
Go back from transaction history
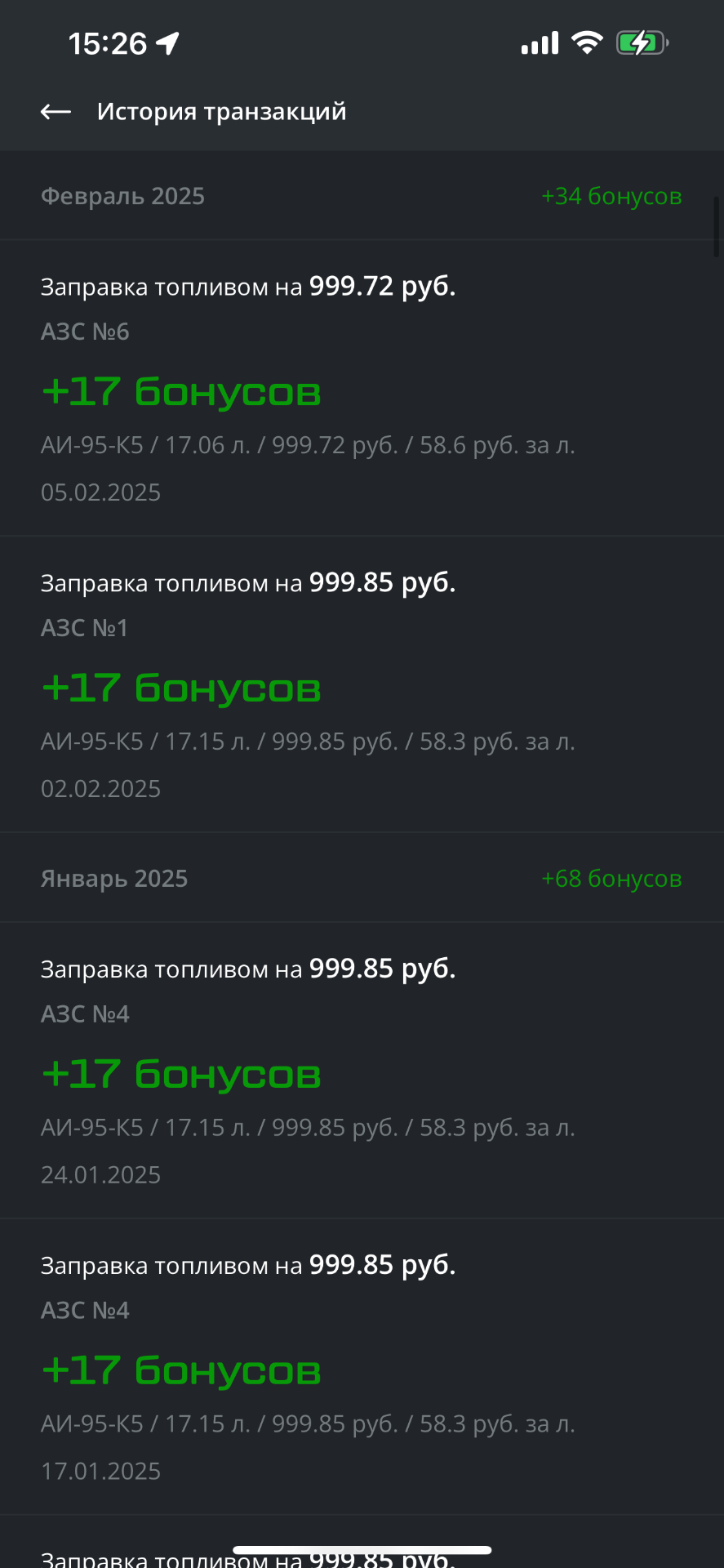56,112
